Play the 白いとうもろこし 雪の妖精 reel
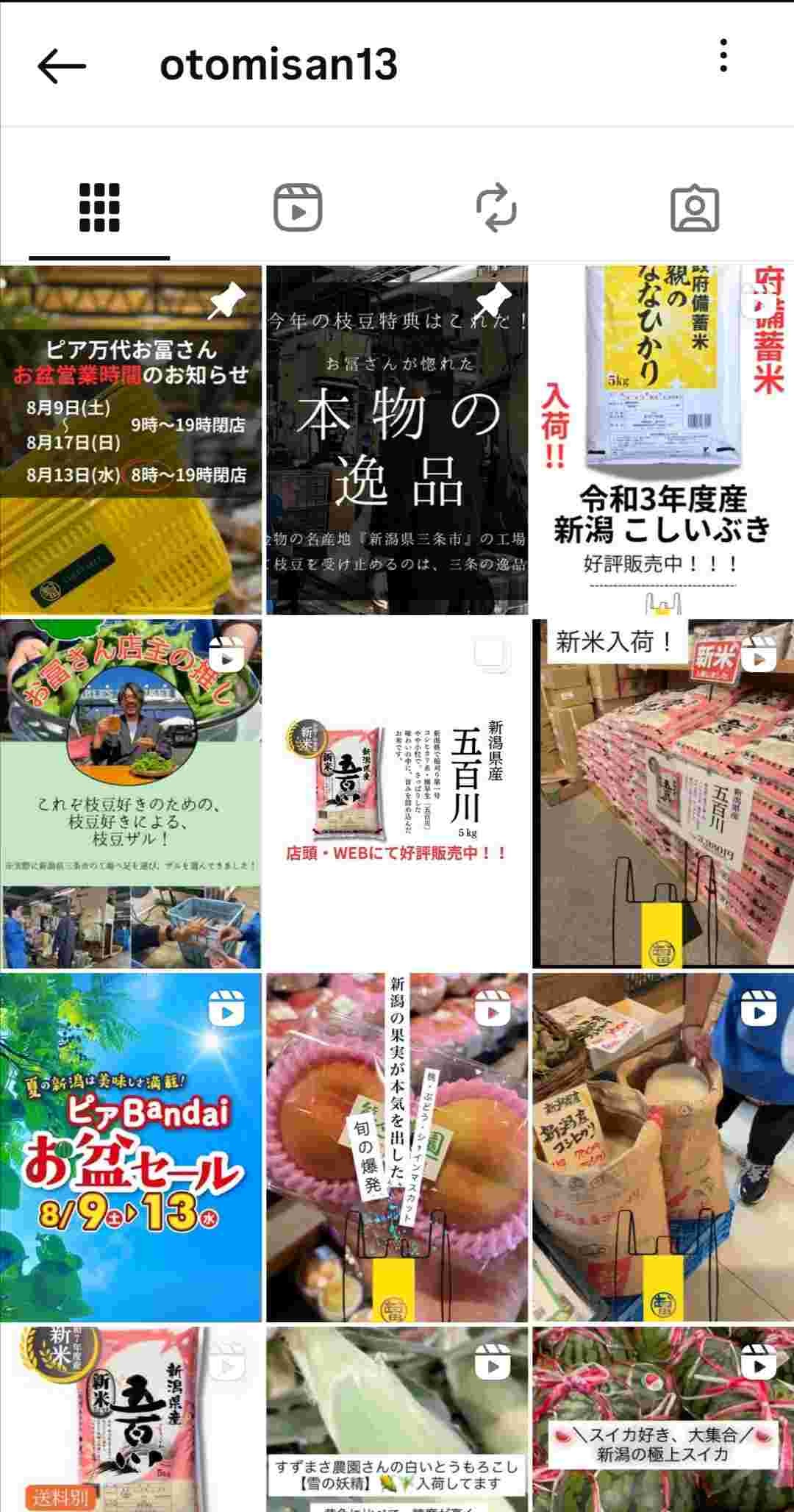The image size is (794, 1512). [x=397, y=1418]
